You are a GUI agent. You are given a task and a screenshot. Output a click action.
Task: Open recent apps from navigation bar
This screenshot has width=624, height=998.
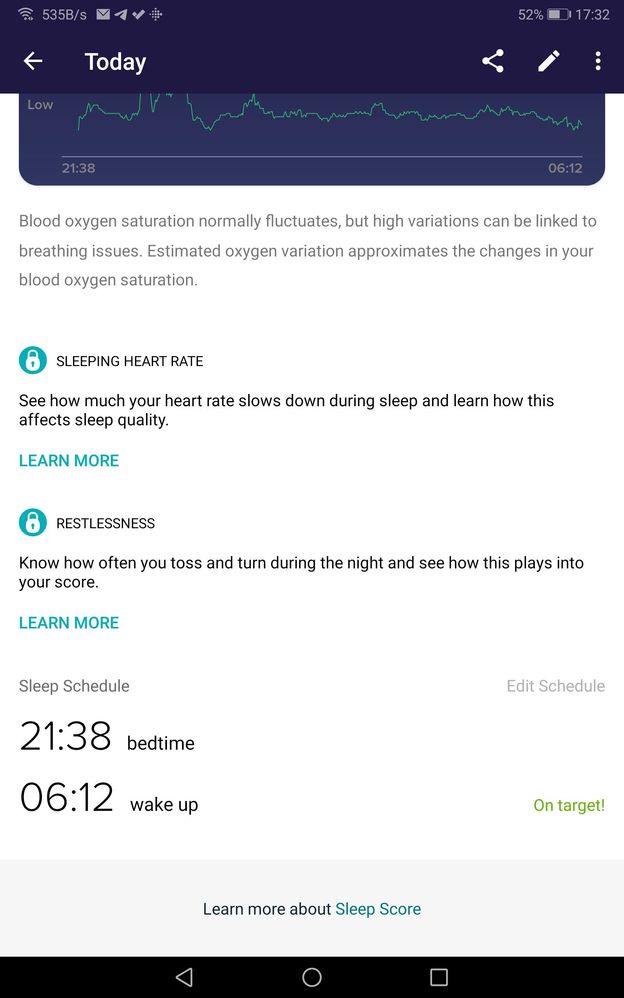pos(439,977)
